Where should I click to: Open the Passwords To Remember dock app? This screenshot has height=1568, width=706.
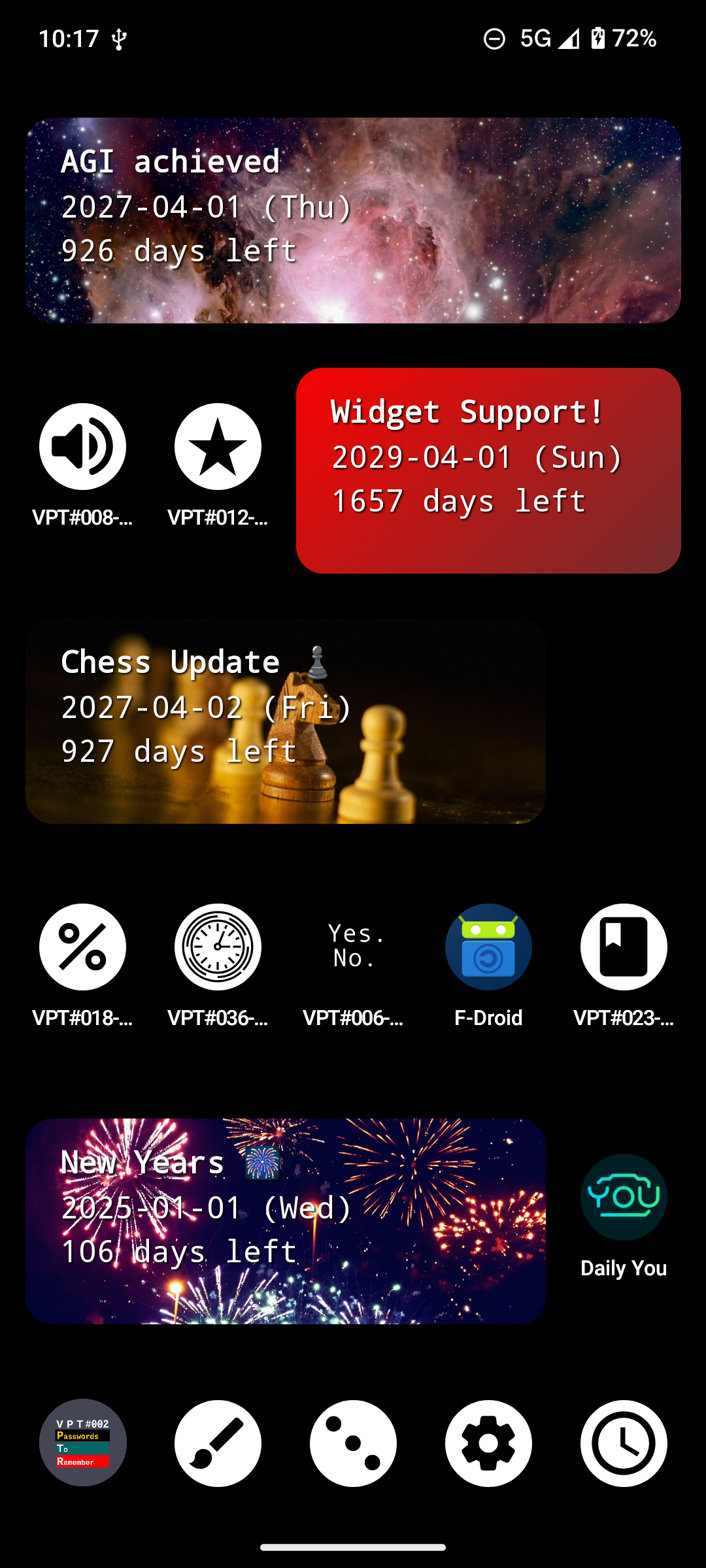(x=82, y=1443)
